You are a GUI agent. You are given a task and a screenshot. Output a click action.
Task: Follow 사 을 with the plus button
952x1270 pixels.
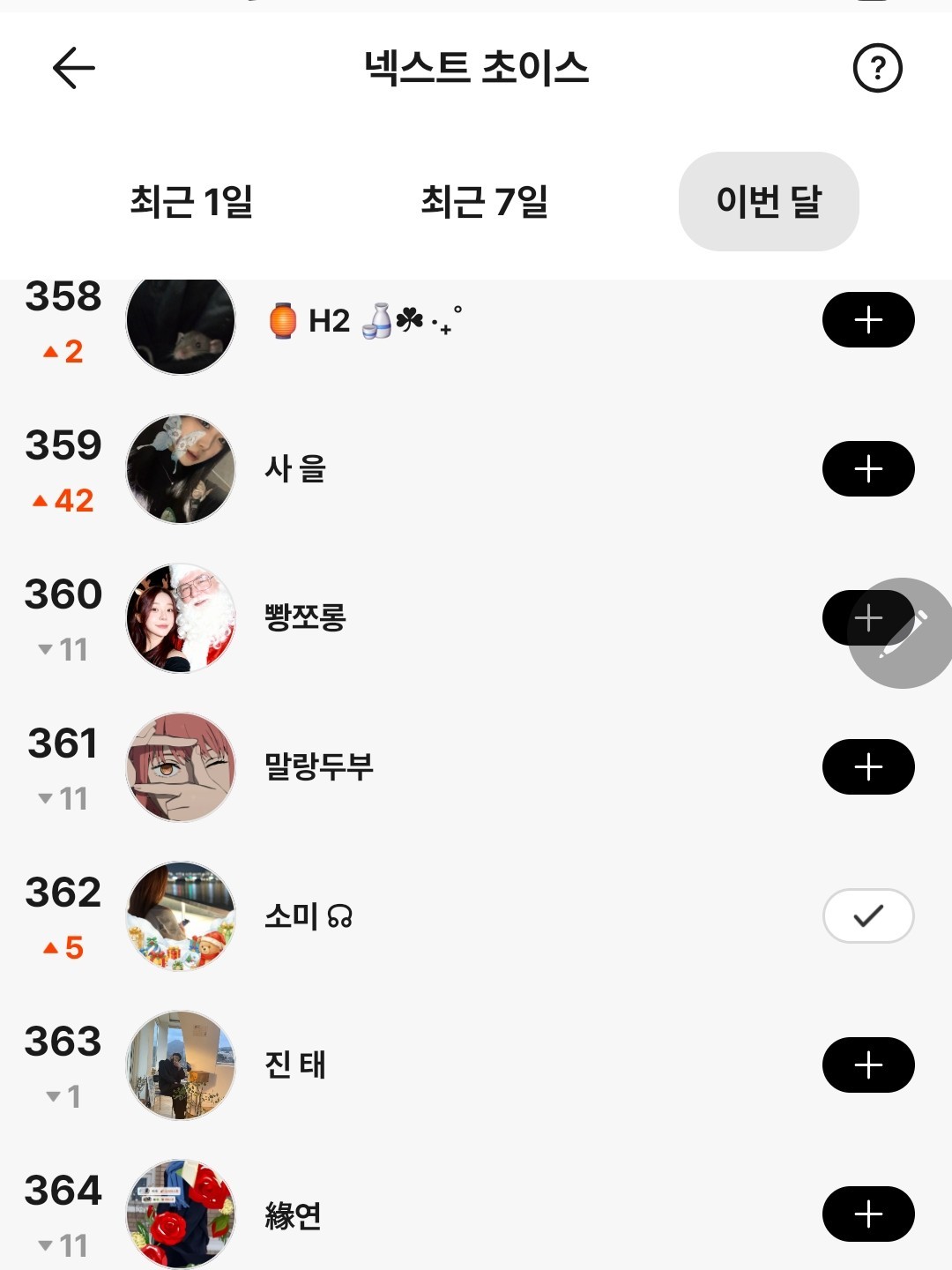click(x=867, y=469)
